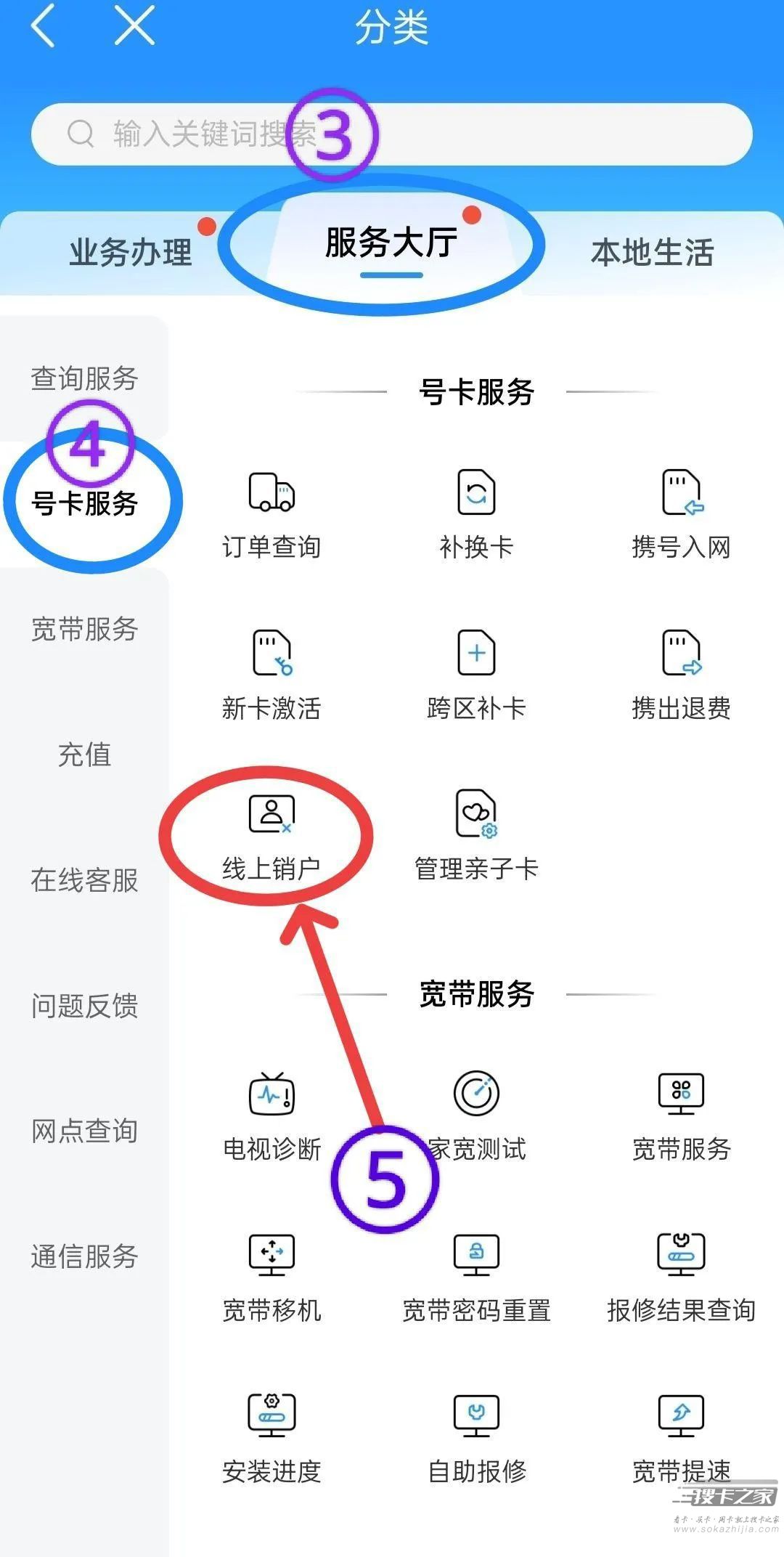Screen dimensions: 784x1557
Task: Go back using the top-left arrow
Action: coord(42,26)
